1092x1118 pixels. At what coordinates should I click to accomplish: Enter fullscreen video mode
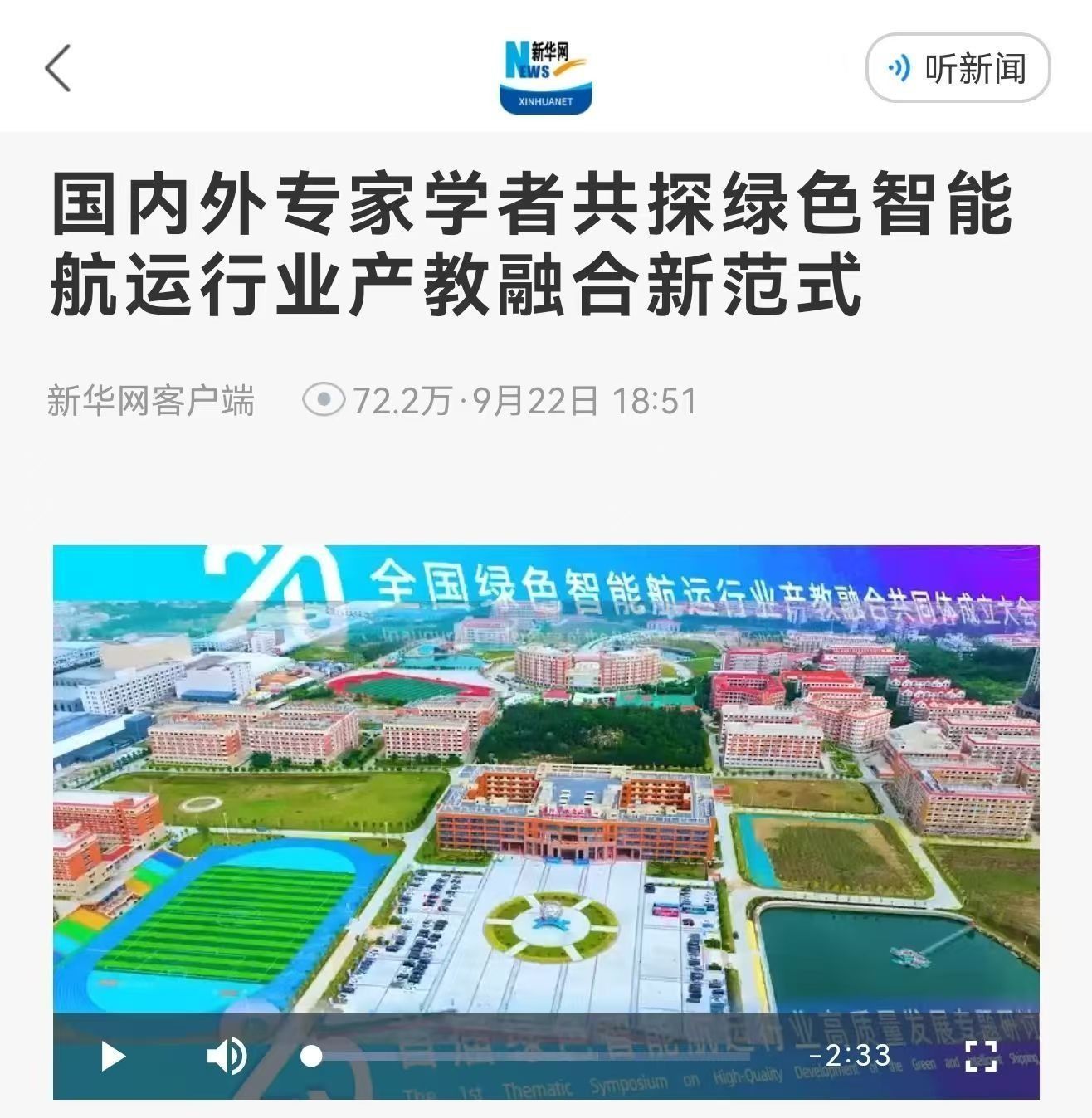pyautogui.click(x=980, y=1056)
